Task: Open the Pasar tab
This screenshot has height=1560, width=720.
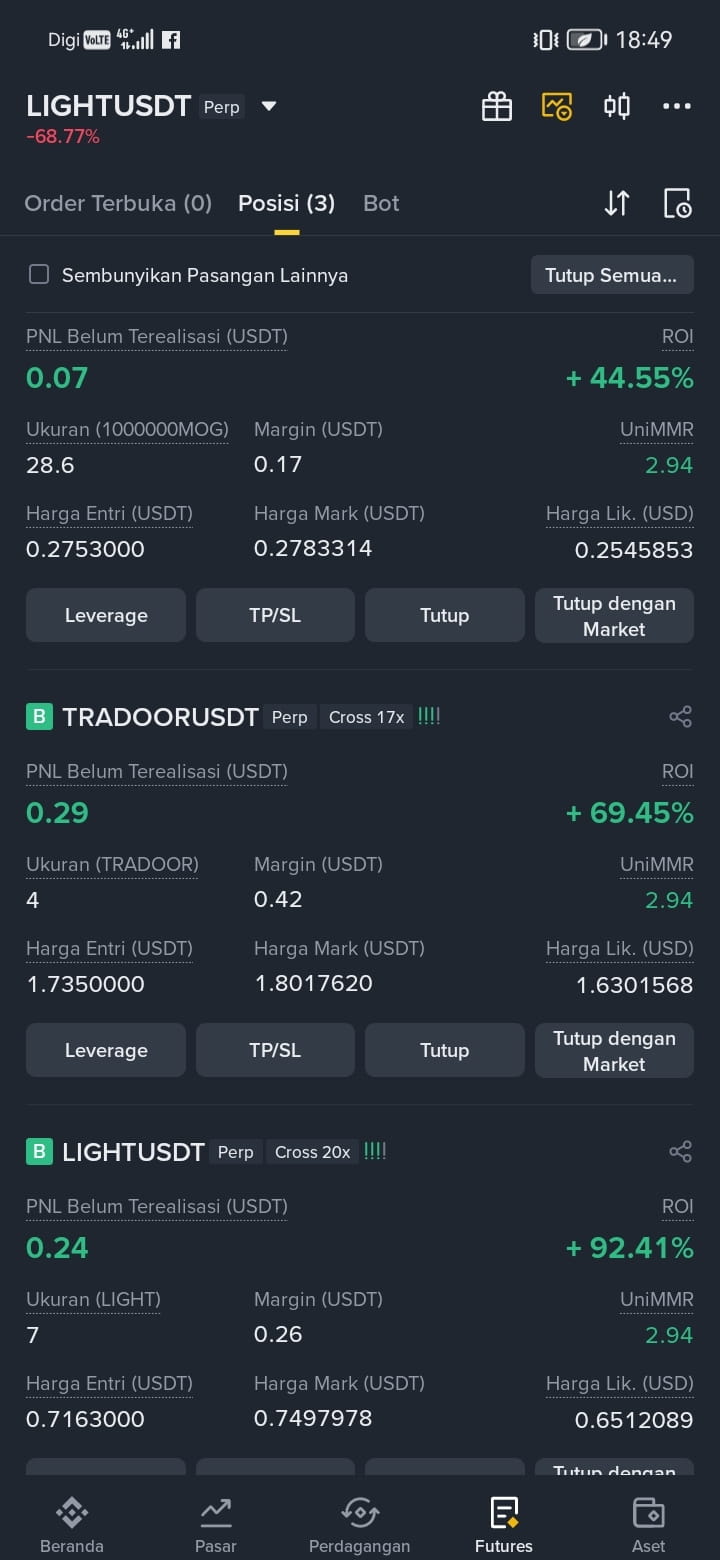Action: [216, 1525]
